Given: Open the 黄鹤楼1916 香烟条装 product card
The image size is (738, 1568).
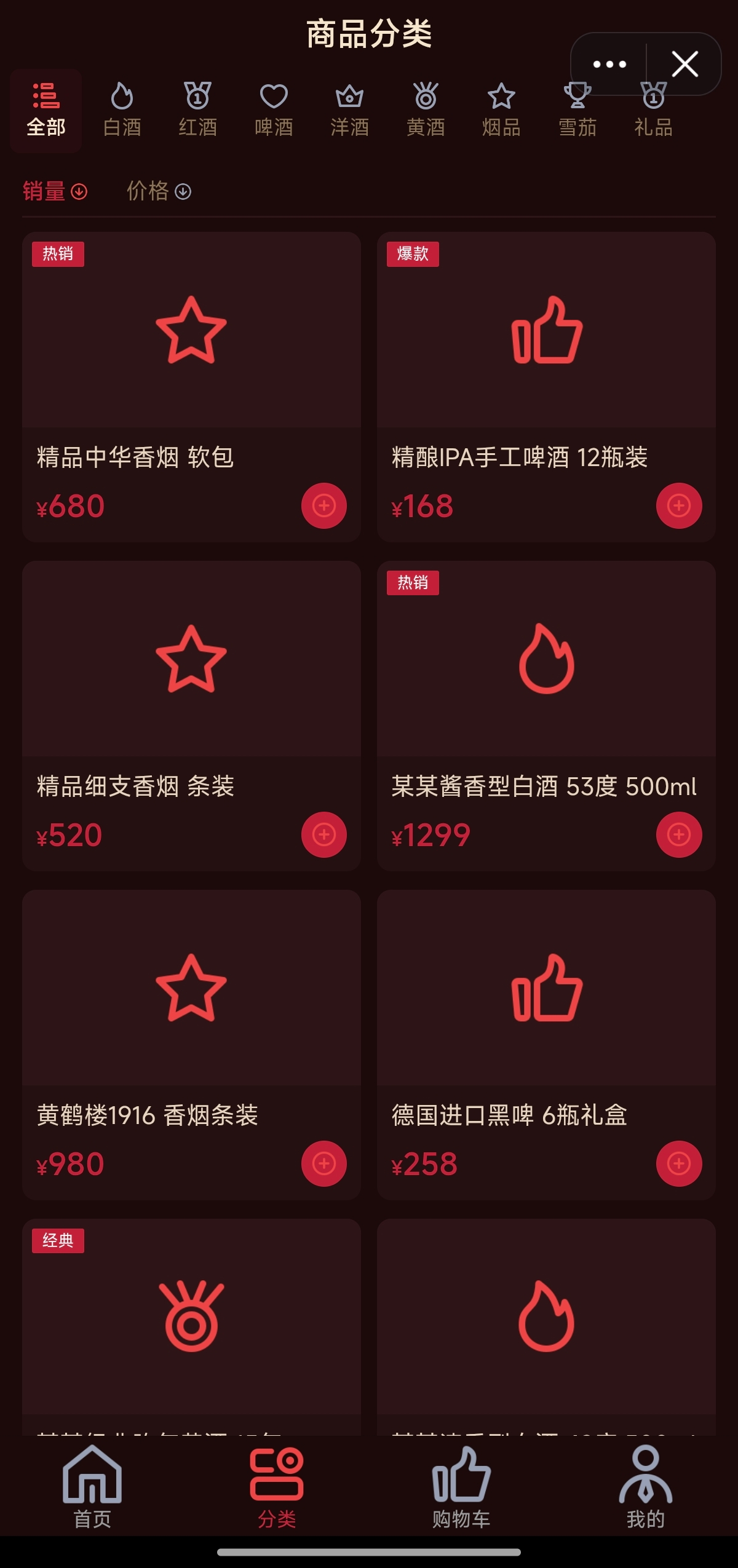Looking at the screenshot, I should [191, 1045].
